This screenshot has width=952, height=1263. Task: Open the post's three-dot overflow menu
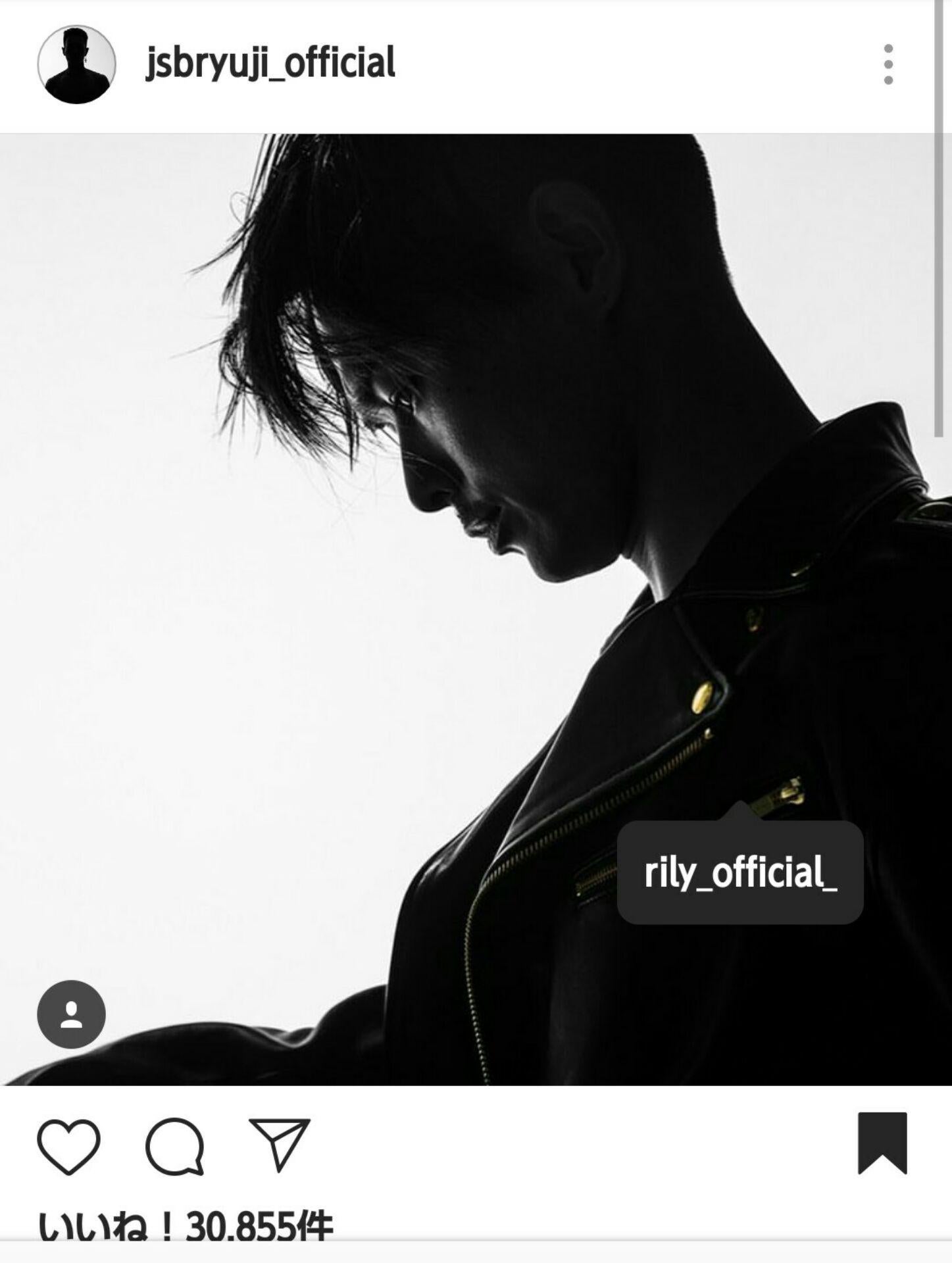click(x=888, y=64)
